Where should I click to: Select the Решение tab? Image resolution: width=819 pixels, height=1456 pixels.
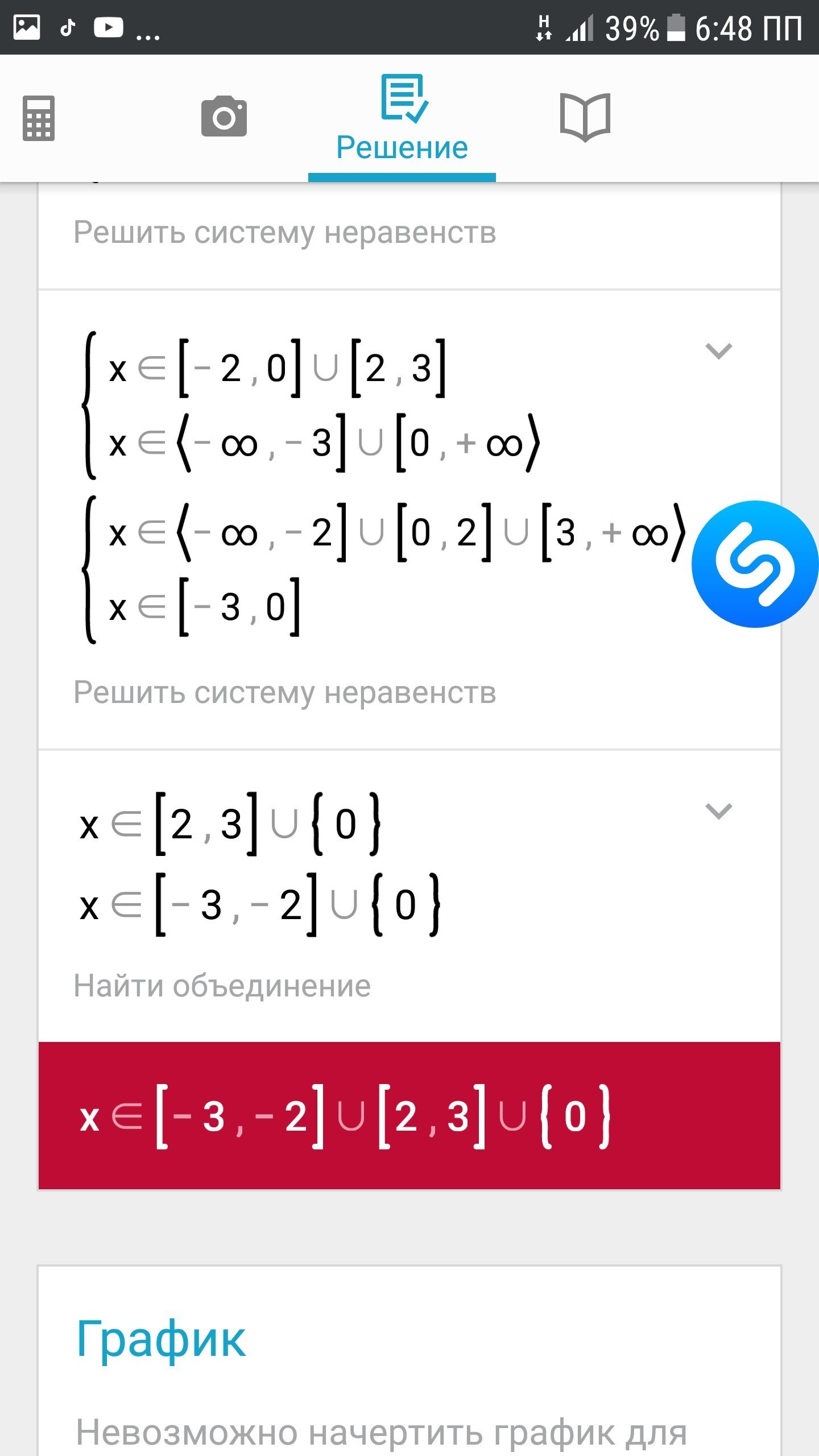pyautogui.click(x=402, y=121)
